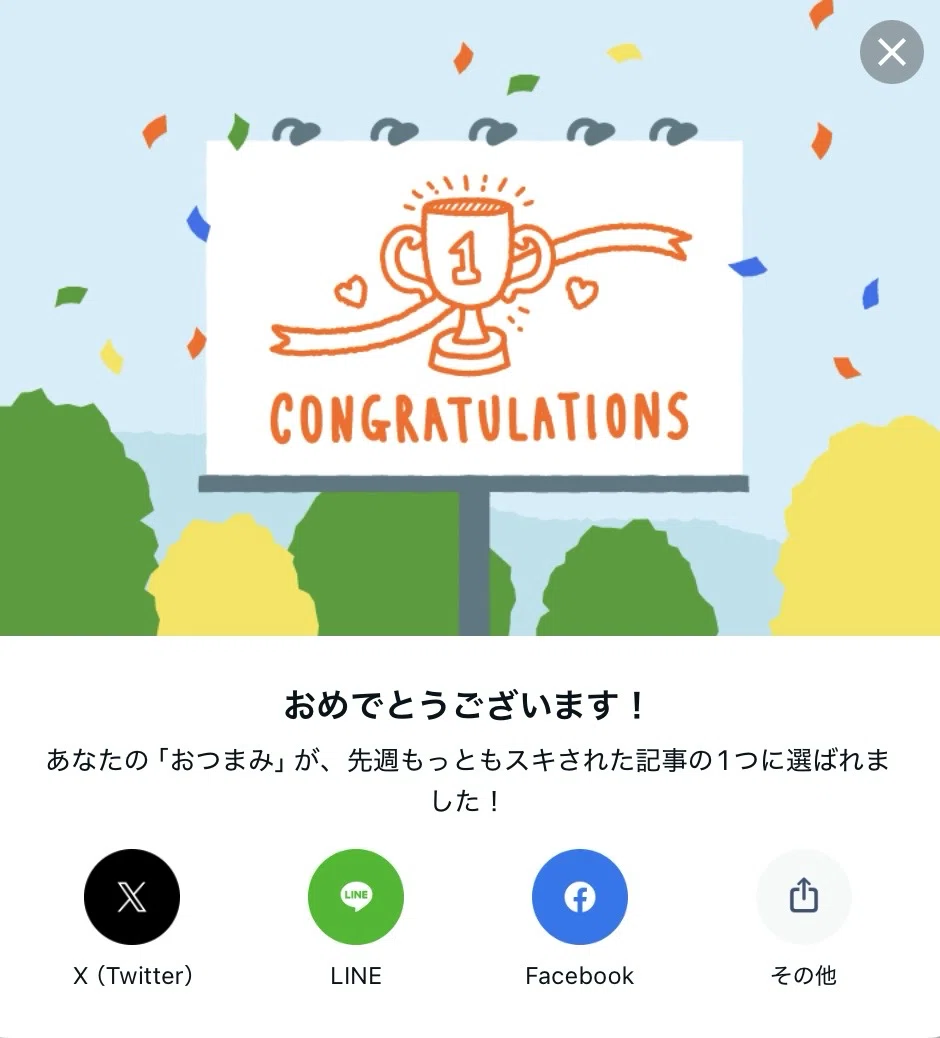Close the congratulations dialog
The height and width of the screenshot is (1038, 940).
(x=891, y=52)
